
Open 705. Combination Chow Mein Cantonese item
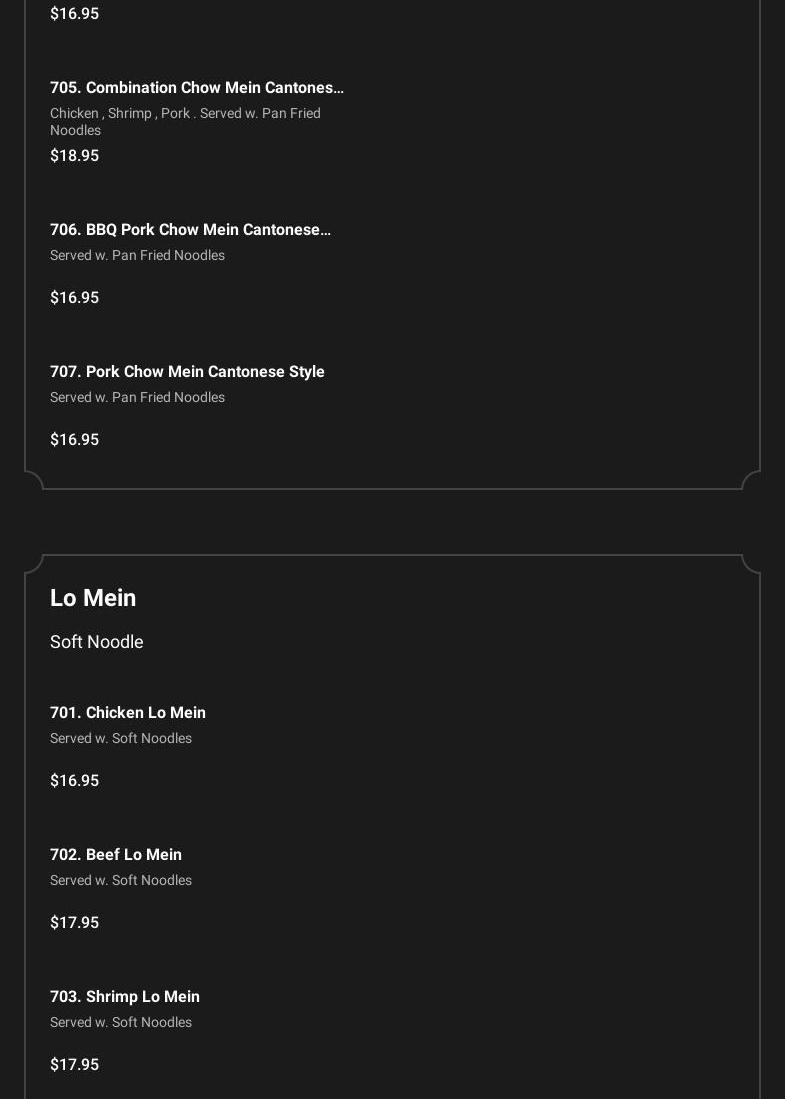(196, 88)
